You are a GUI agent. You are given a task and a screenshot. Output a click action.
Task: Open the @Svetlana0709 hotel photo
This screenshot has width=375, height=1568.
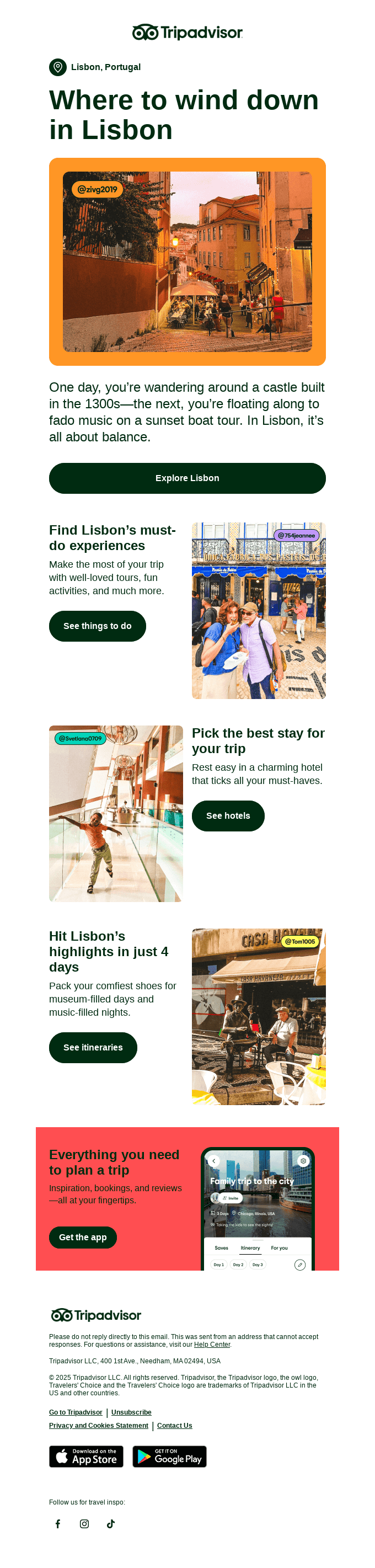[116, 813]
